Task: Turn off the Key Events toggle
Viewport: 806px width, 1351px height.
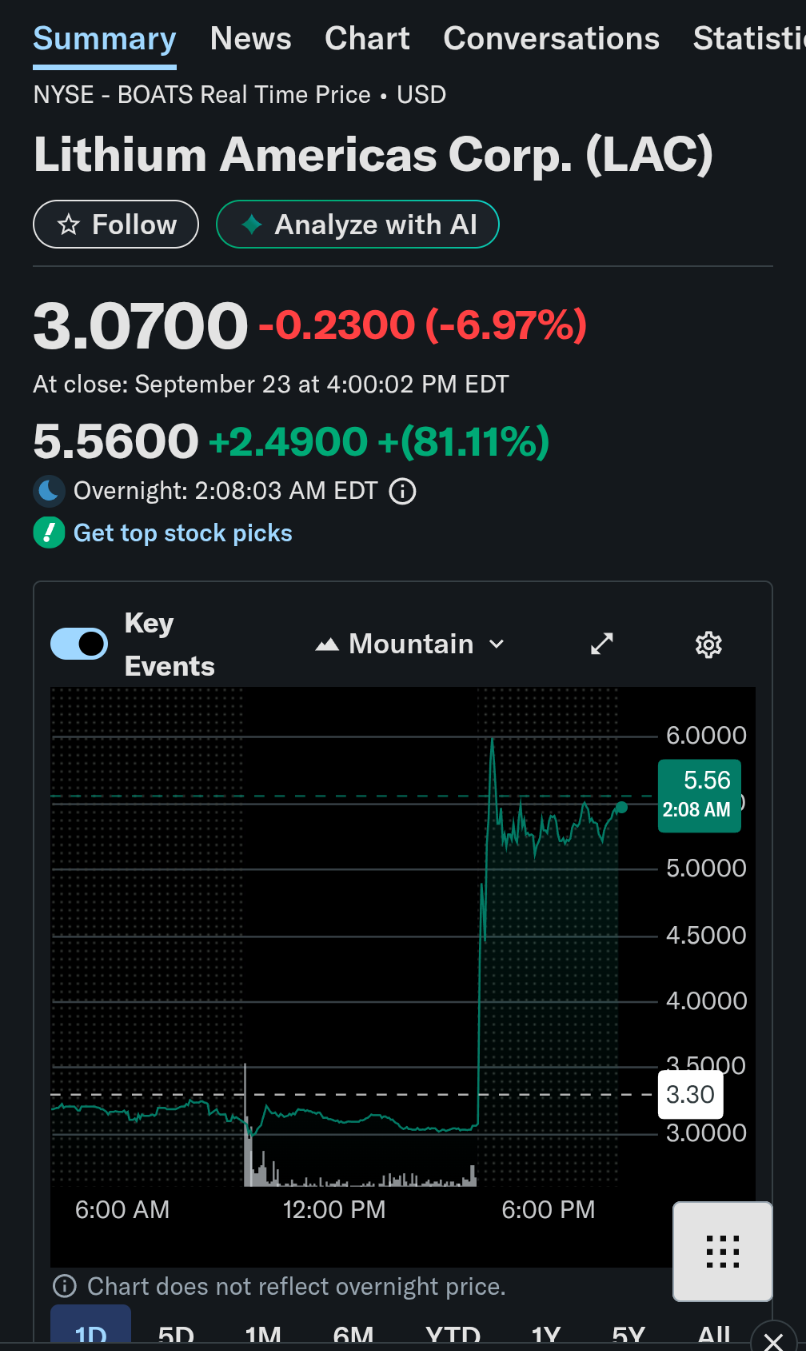Action: [x=79, y=644]
